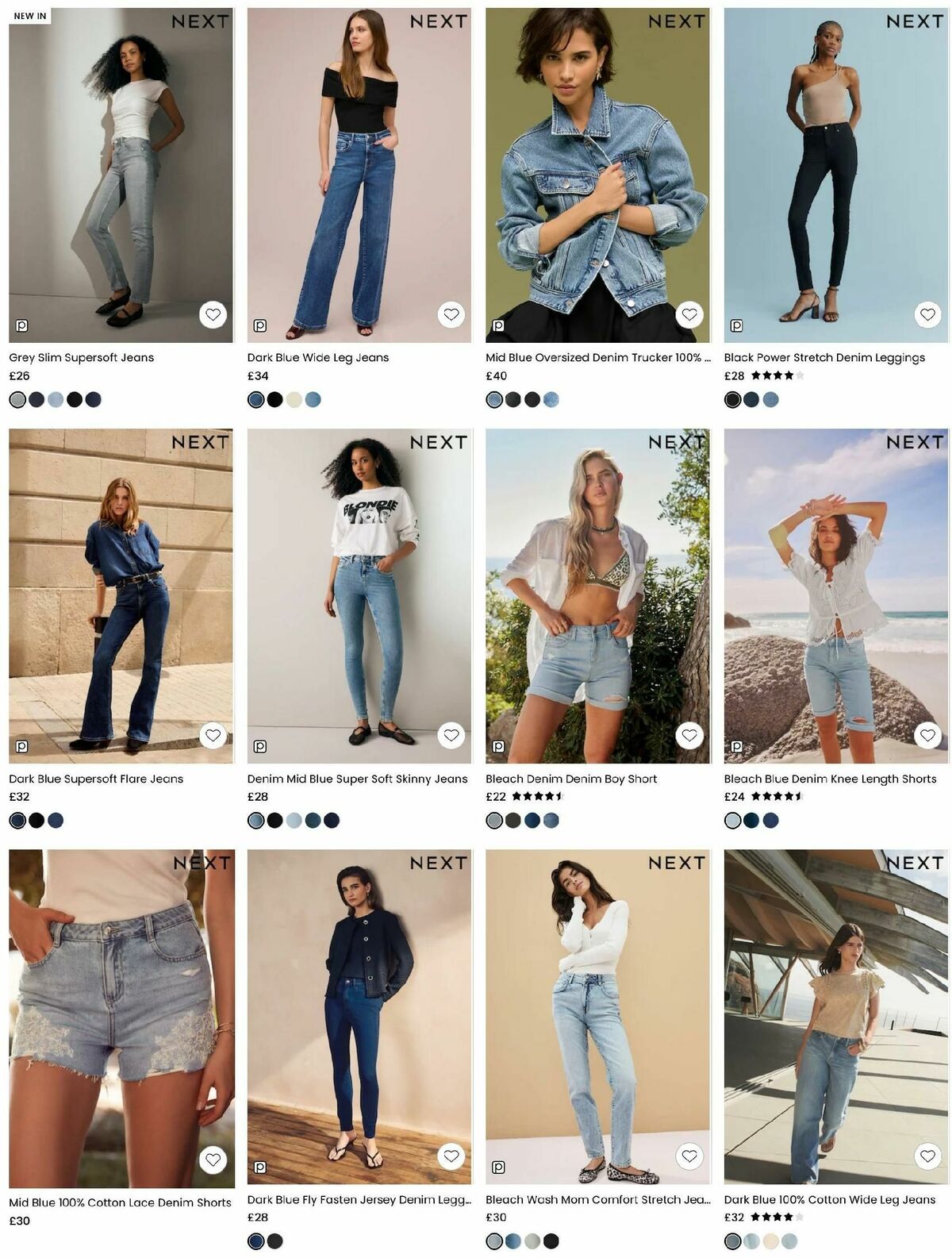Toggle wishlist heart on Bleach Wash Mom Comfort Jeans
Screen dimensions: 952x1258
click(x=689, y=1160)
